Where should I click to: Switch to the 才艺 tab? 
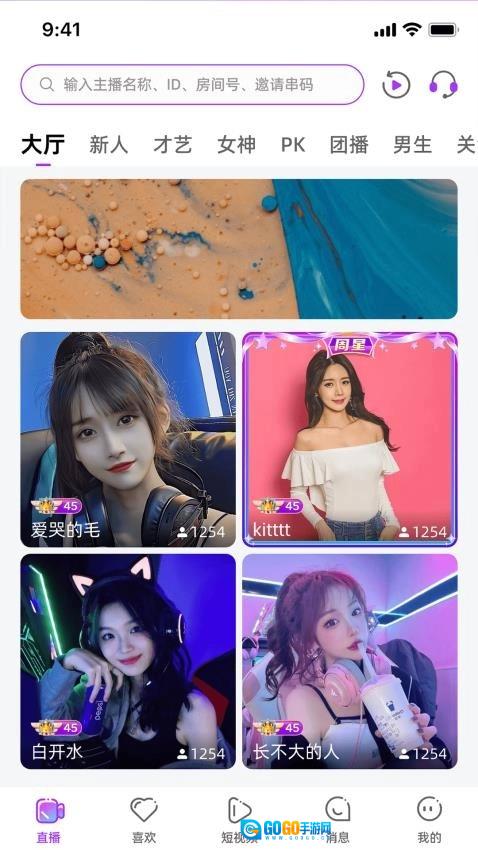(172, 145)
